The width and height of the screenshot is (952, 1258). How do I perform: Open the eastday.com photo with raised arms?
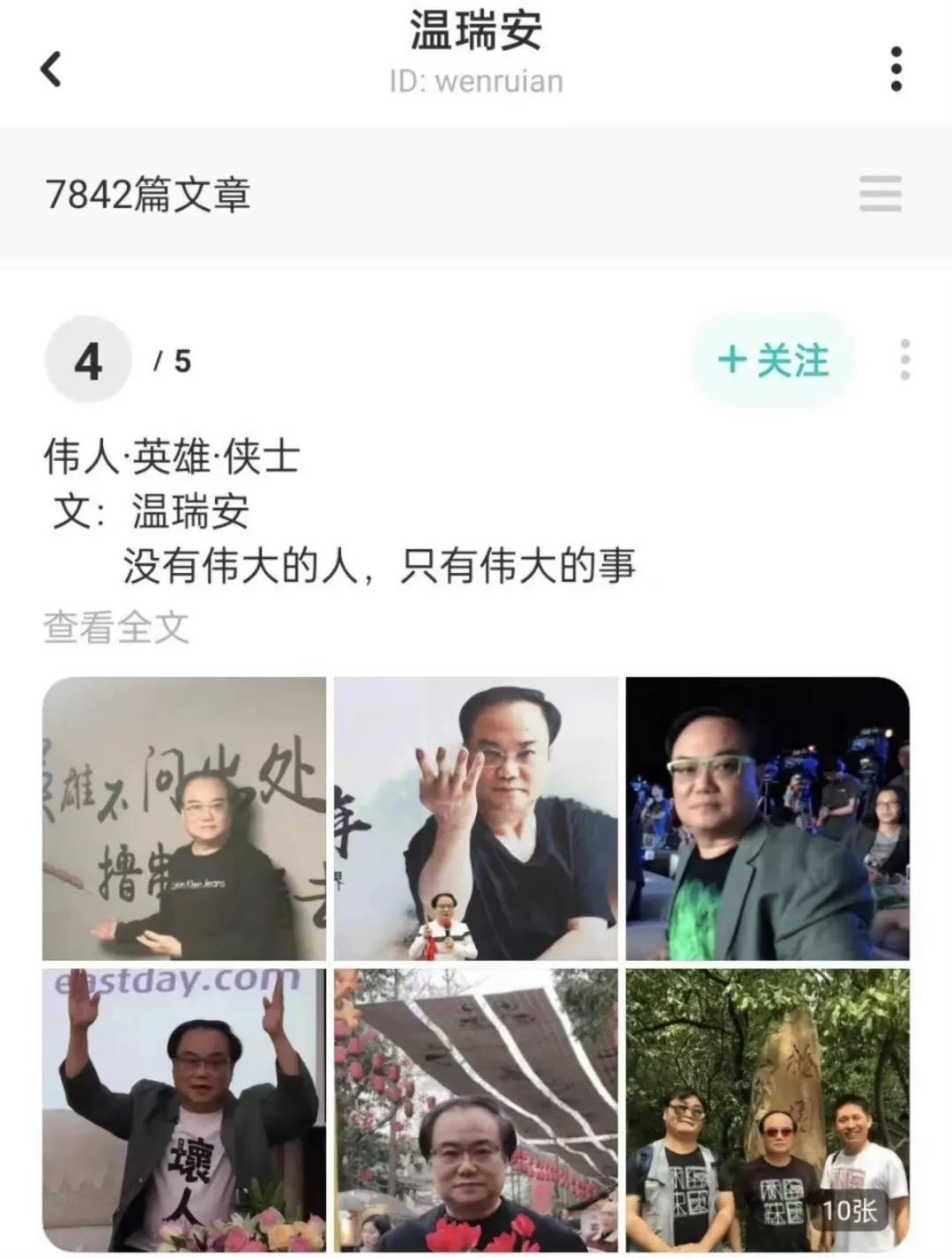tap(184, 1109)
